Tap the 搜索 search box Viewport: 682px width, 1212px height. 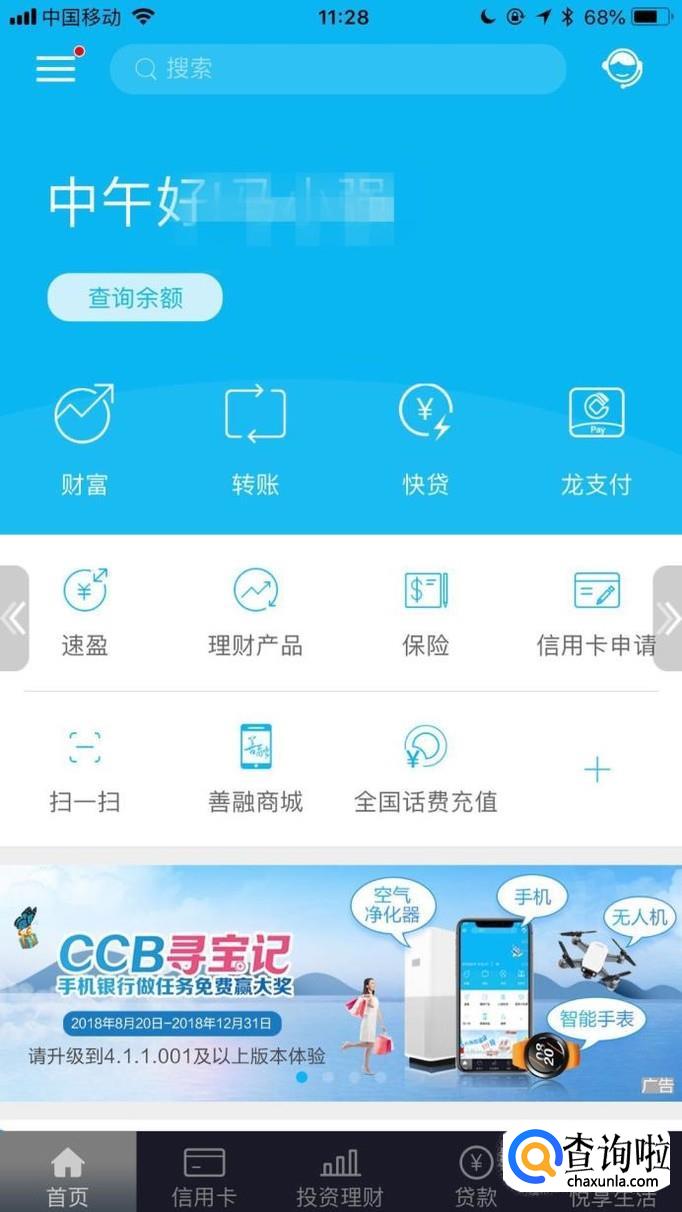[x=338, y=69]
